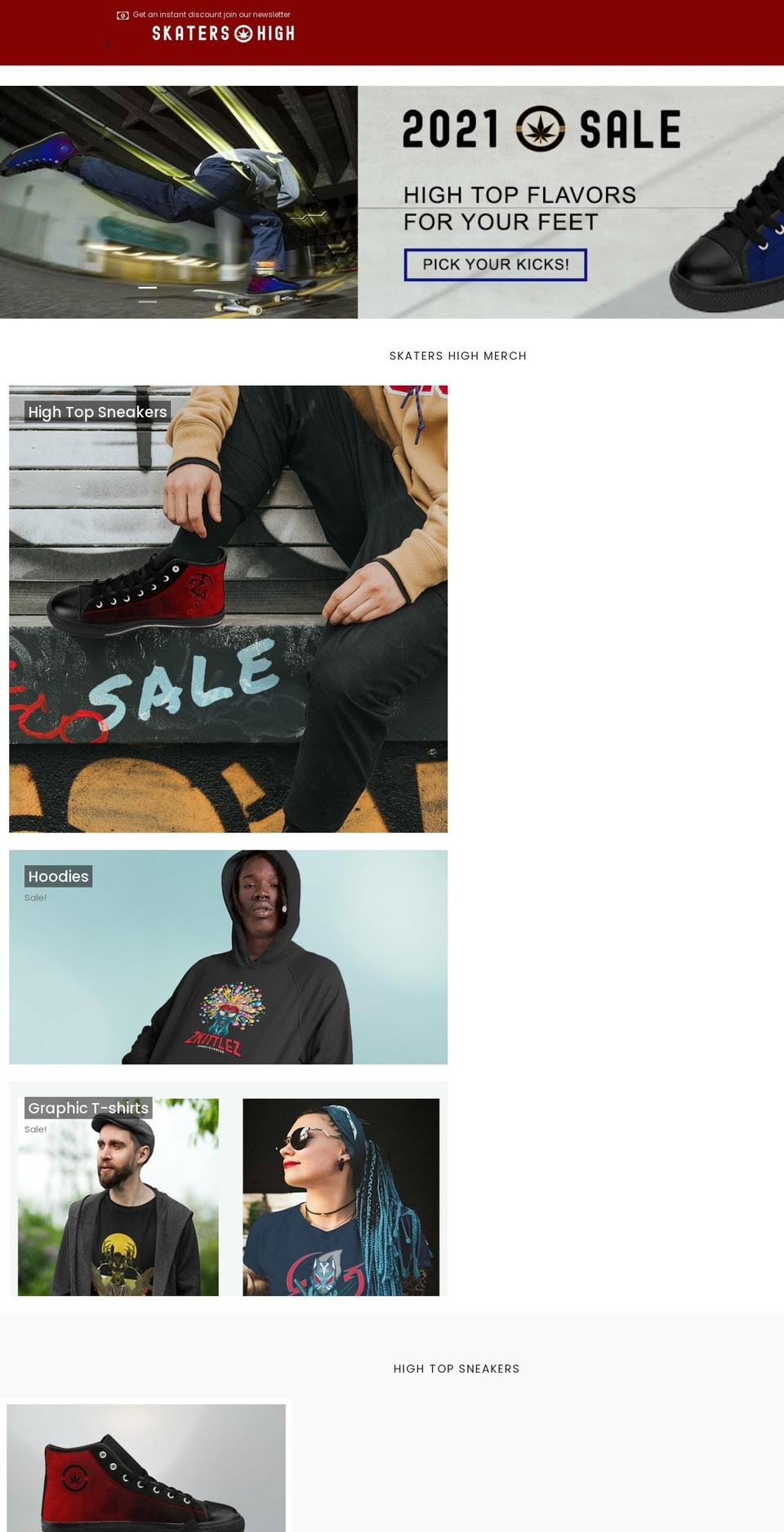This screenshot has height=1532, width=784.
Task: Expand the Graphic T-shirts category
Action: (x=87, y=1108)
